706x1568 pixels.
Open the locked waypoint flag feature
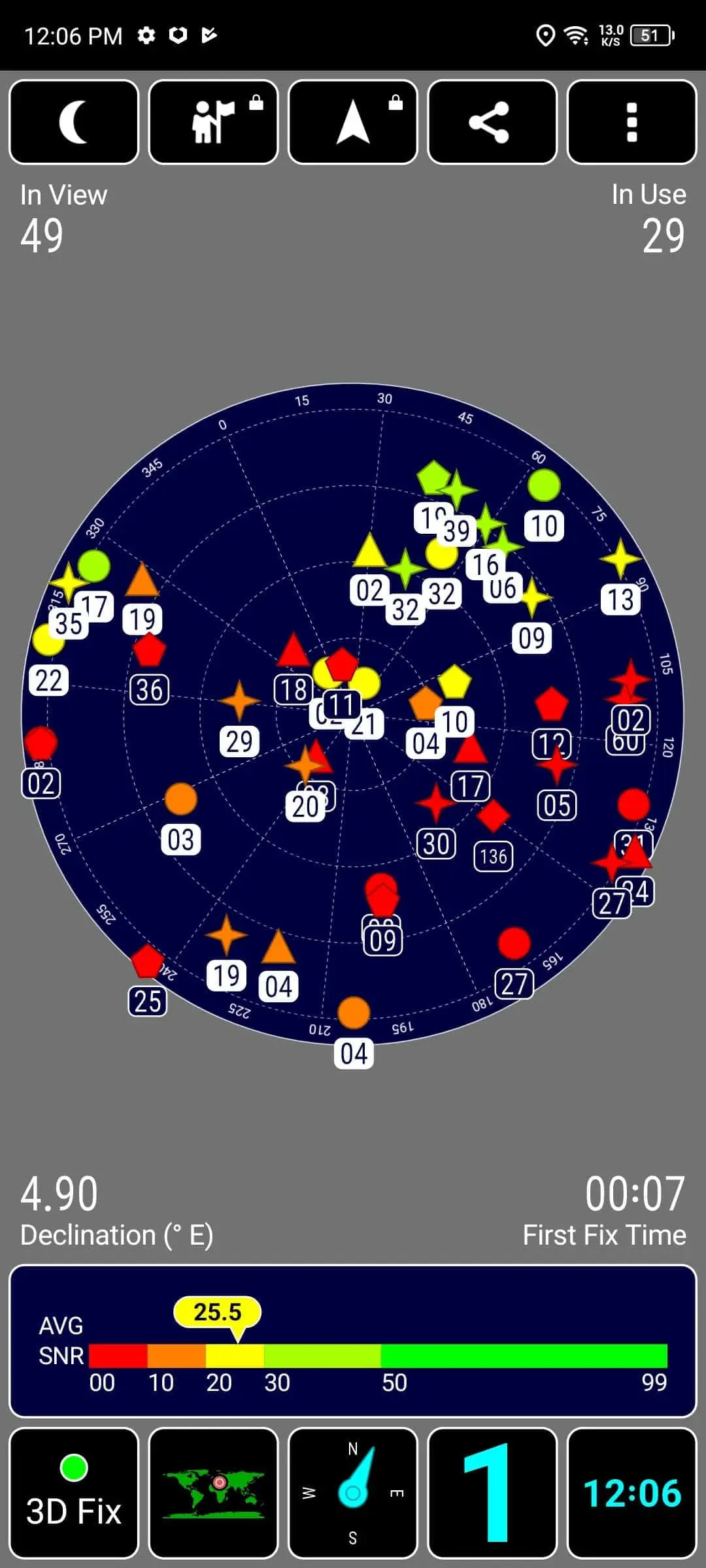click(x=214, y=122)
